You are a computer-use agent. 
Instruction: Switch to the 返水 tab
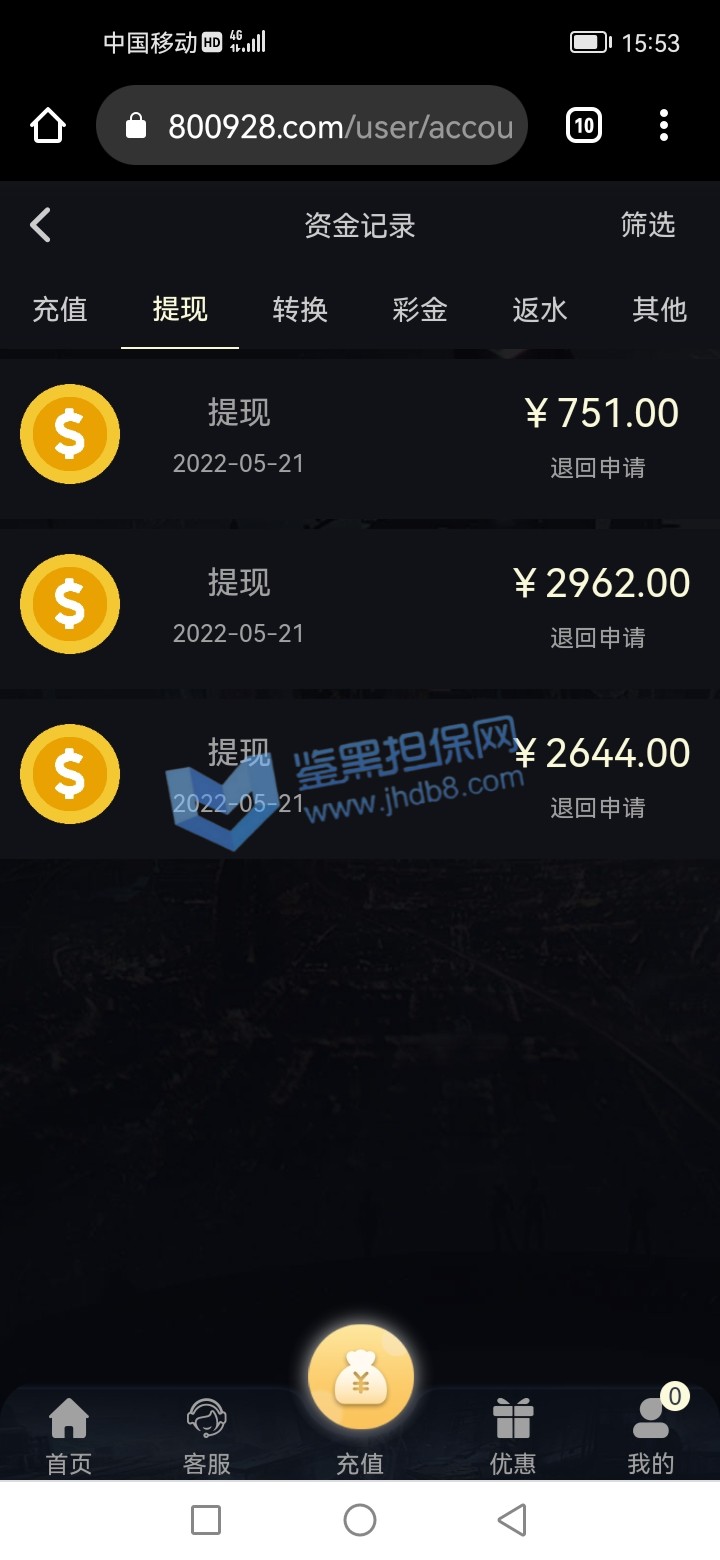[540, 310]
